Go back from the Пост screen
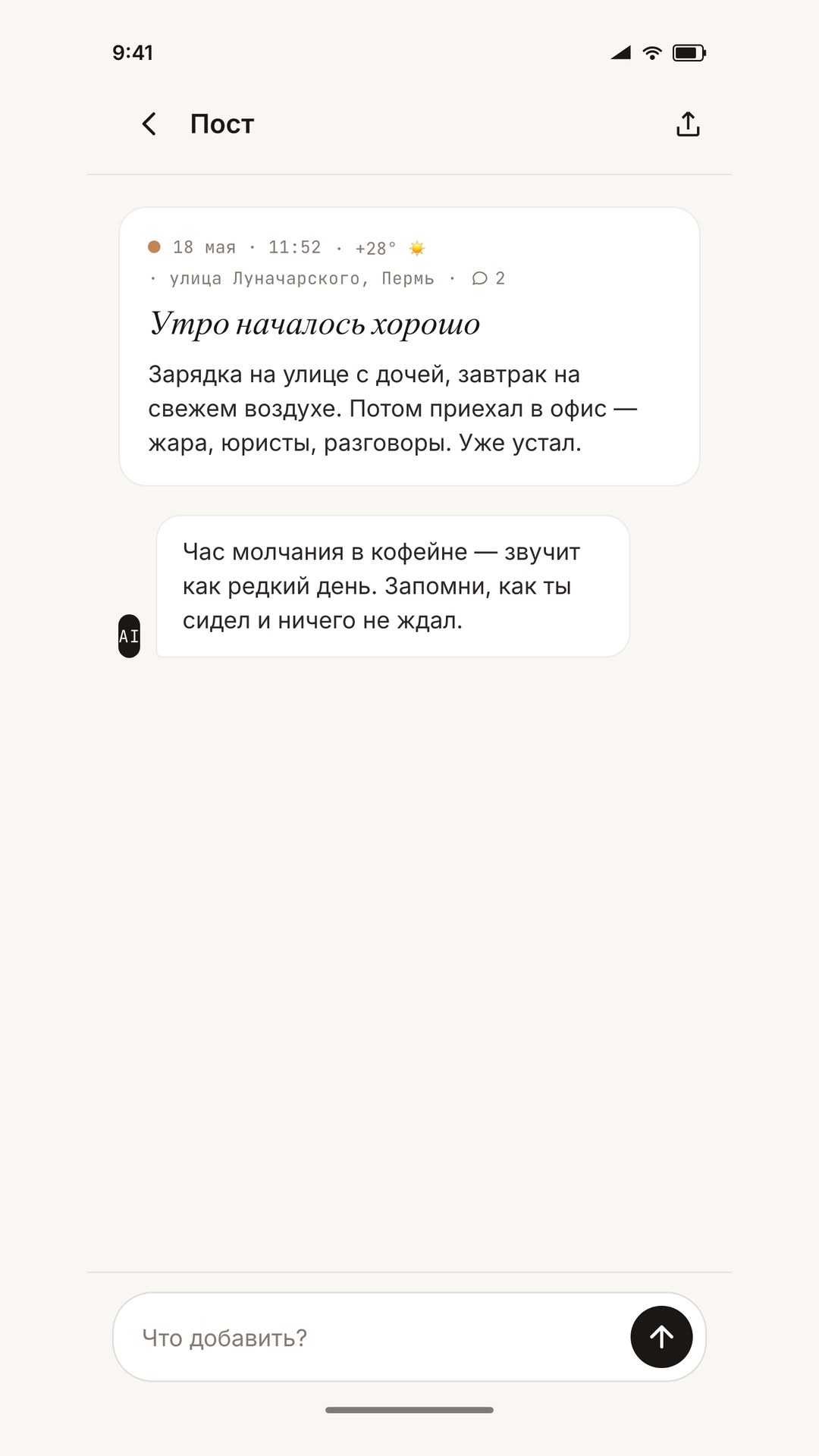This screenshot has width=819, height=1456. point(149,124)
